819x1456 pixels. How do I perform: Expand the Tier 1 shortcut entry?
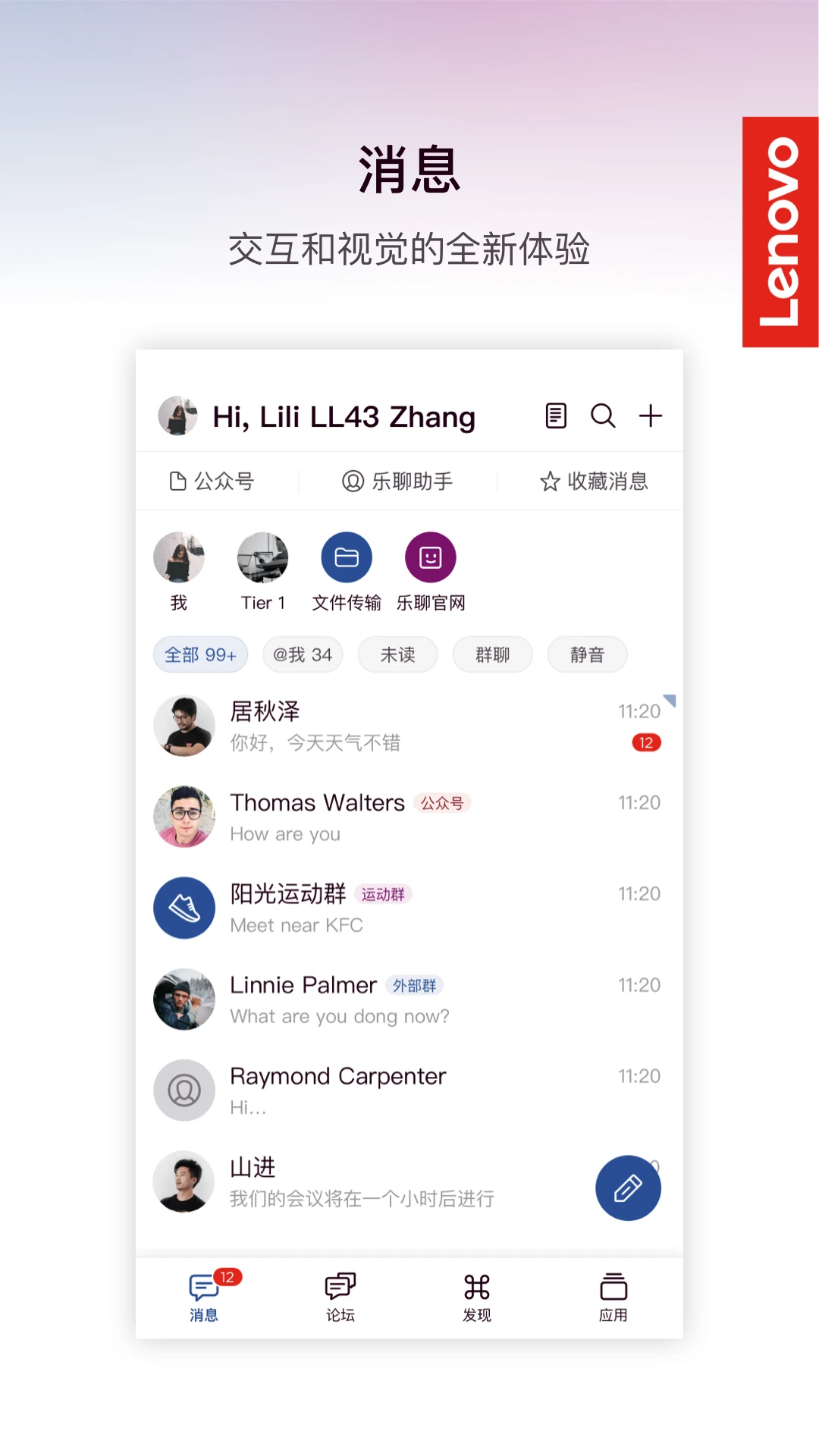[x=263, y=557]
